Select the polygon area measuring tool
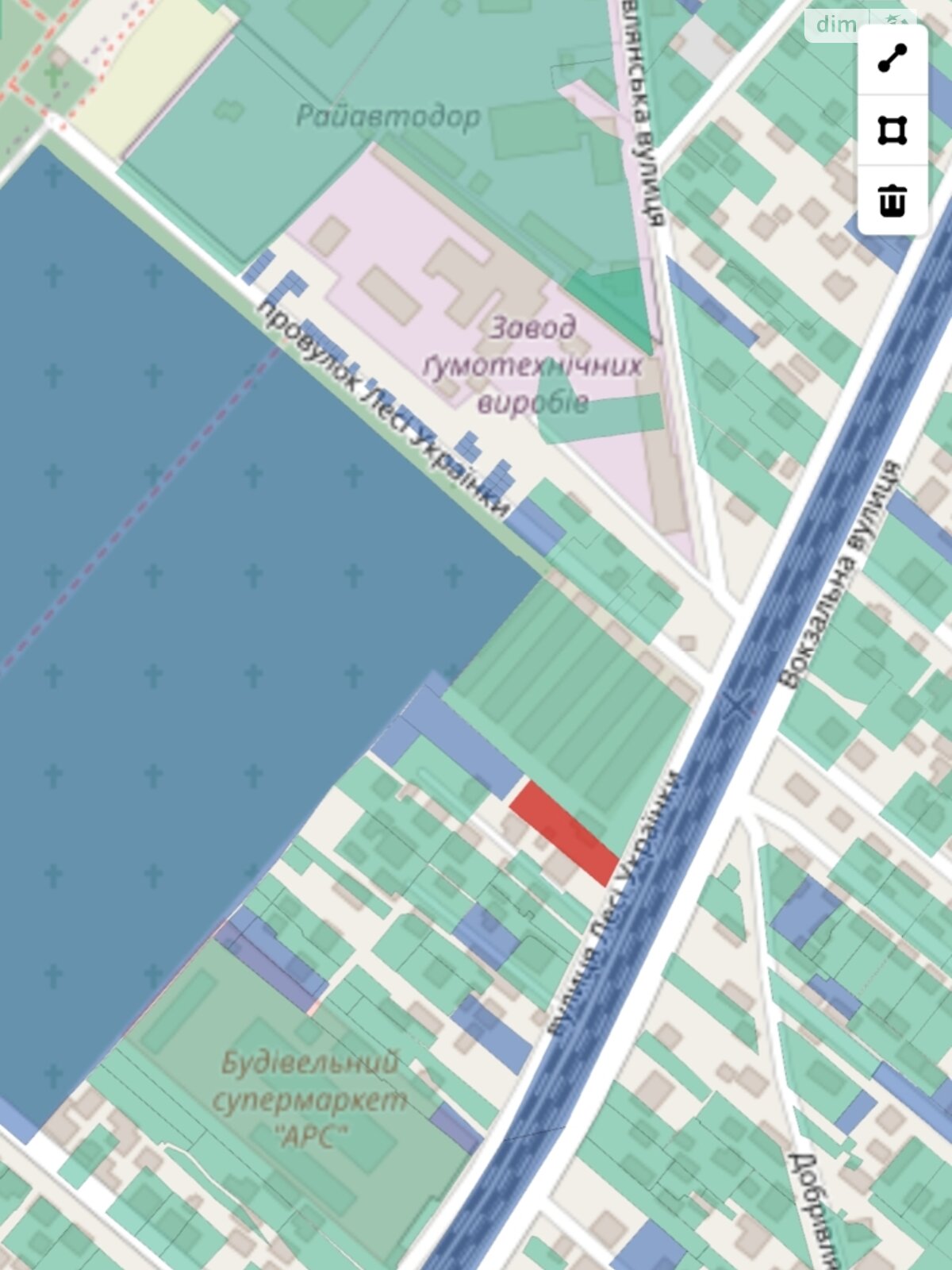Viewport: 952px width, 1270px height. point(892,130)
